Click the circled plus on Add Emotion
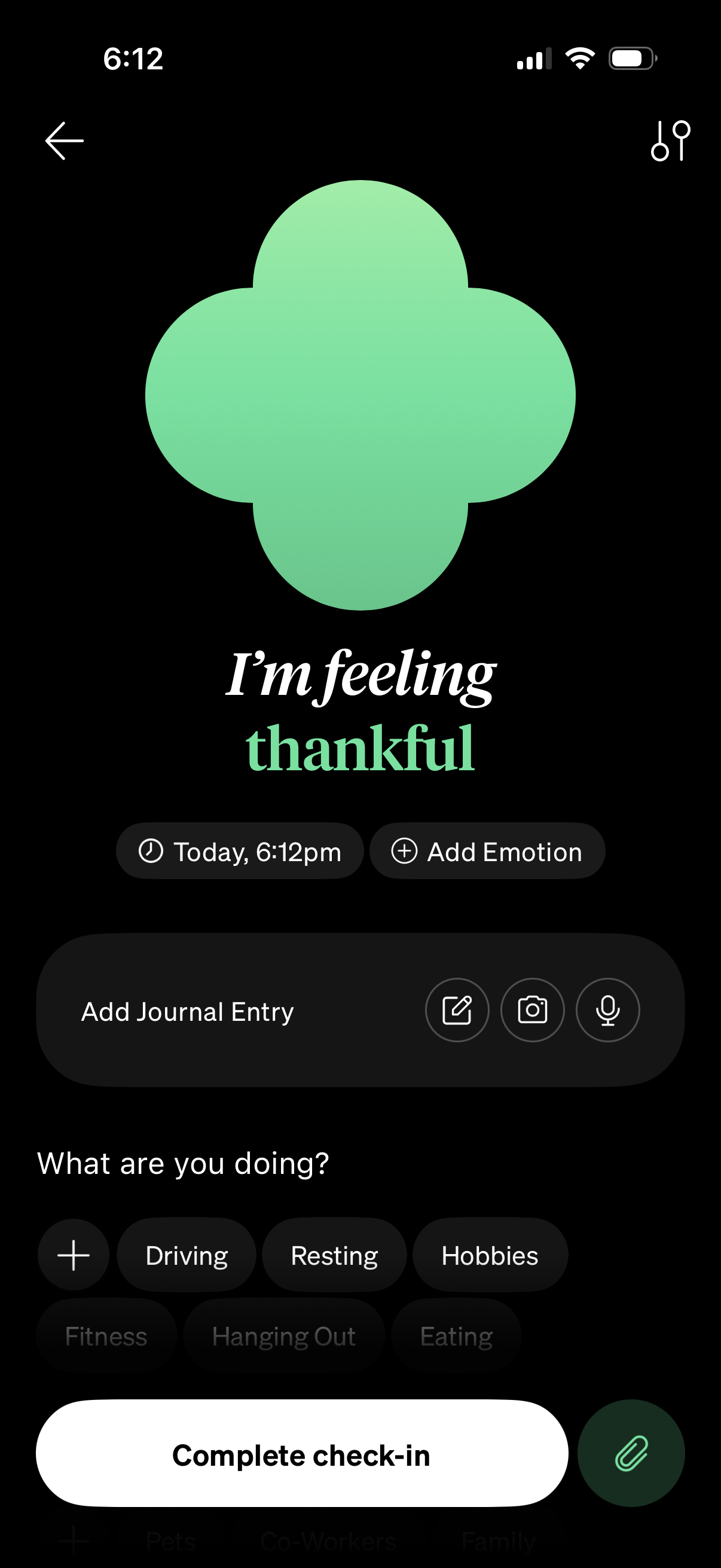721x1568 pixels. point(405,851)
